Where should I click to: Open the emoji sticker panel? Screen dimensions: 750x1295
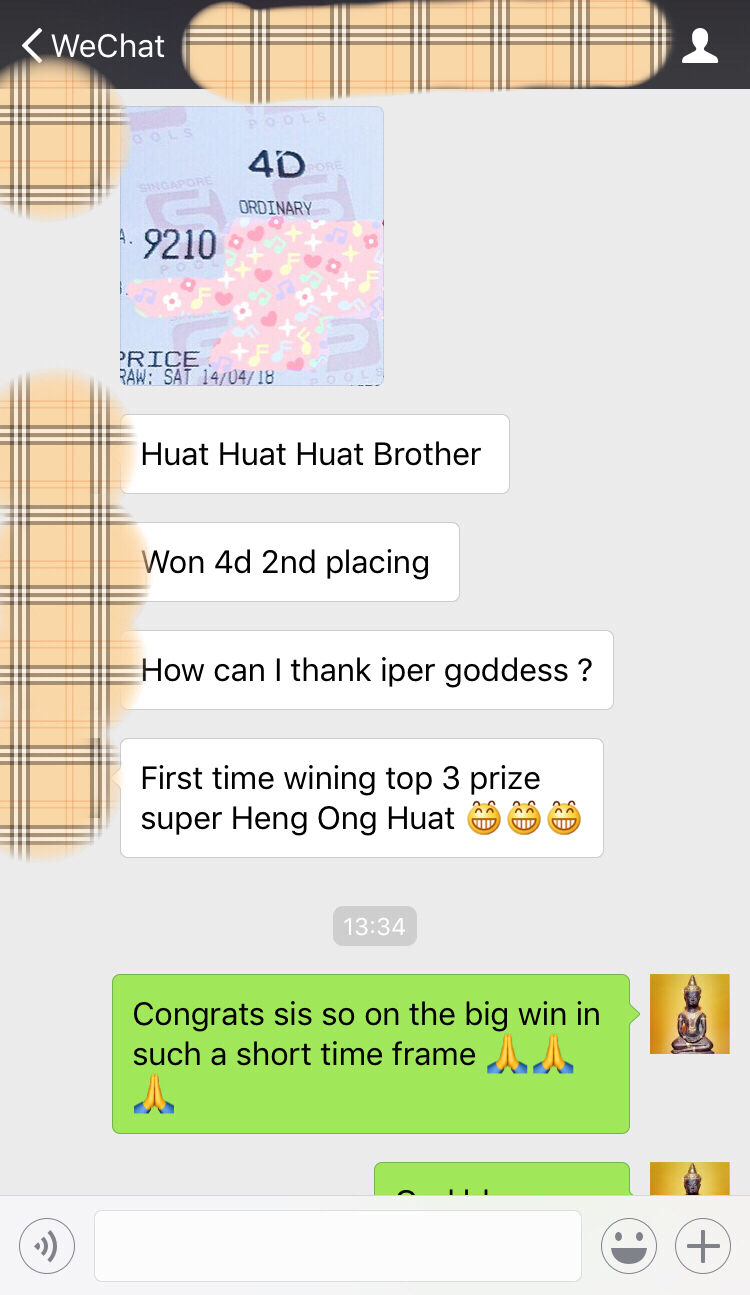coord(628,1246)
